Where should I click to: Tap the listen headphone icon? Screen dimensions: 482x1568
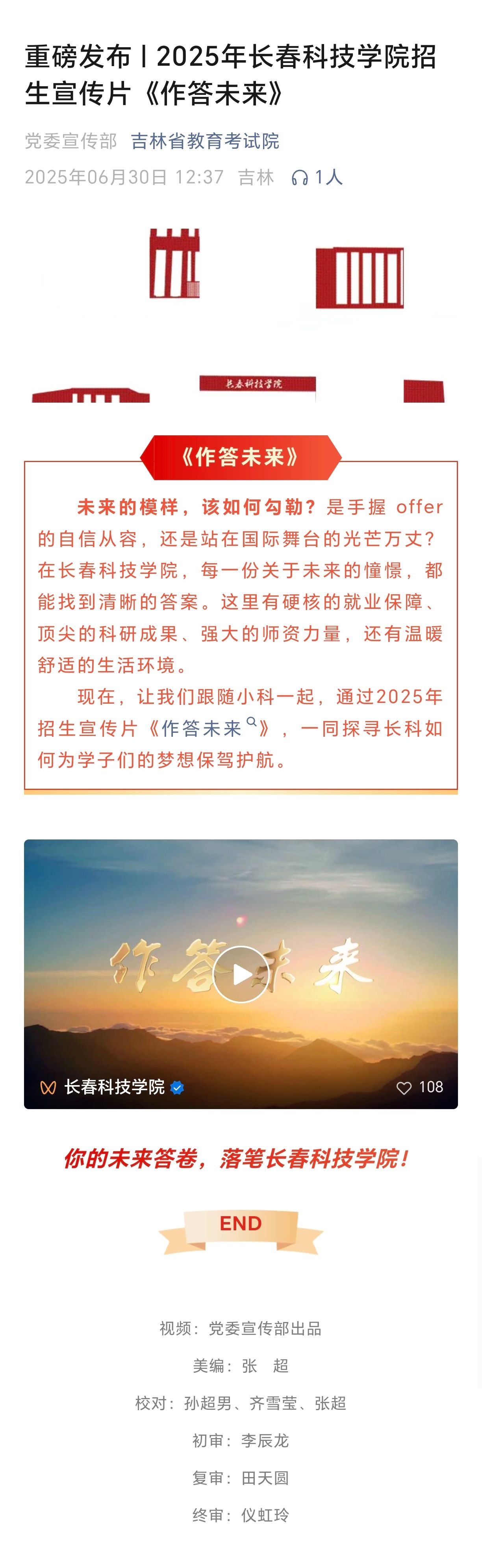pos(300,177)
